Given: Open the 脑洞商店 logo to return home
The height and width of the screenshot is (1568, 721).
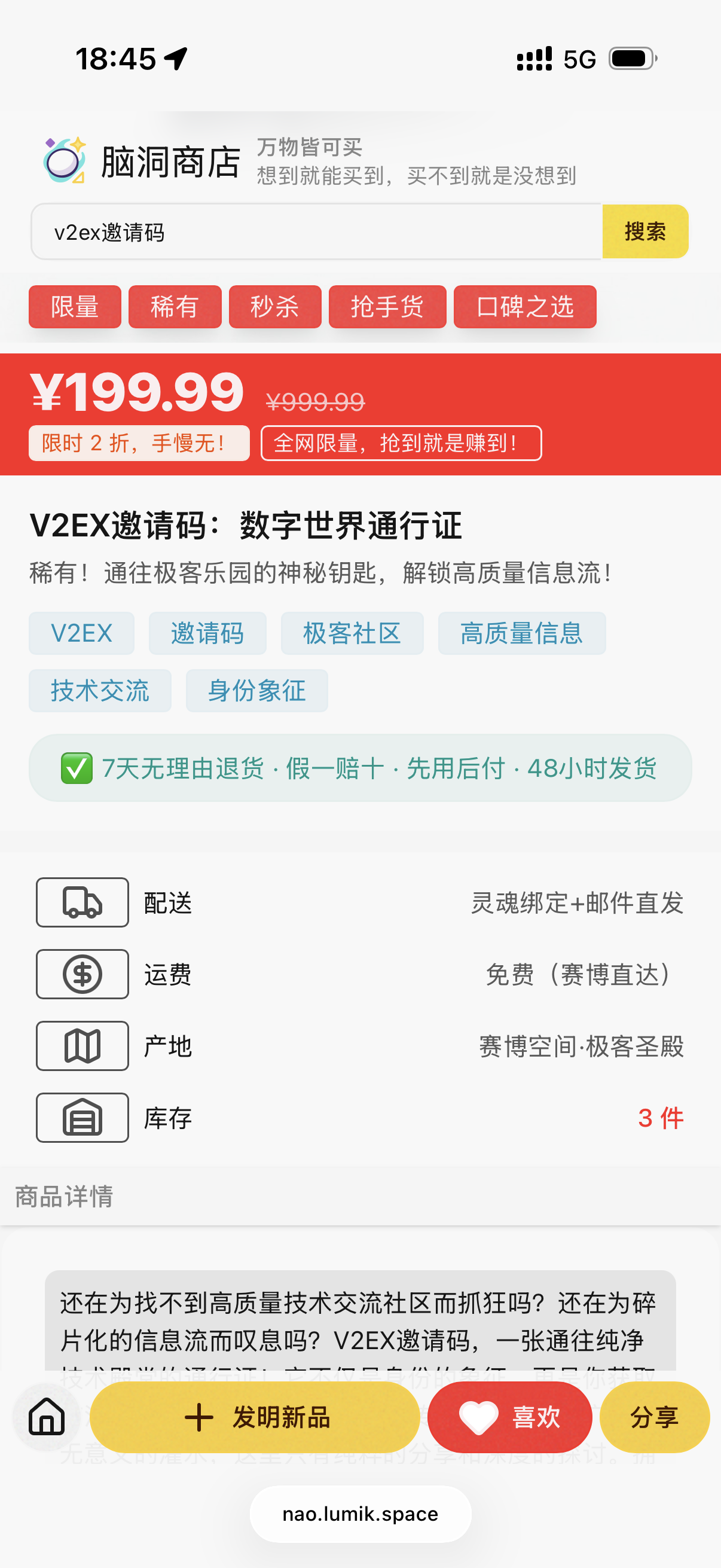Looking at the screenshot, I should click(x=141, y=161).
